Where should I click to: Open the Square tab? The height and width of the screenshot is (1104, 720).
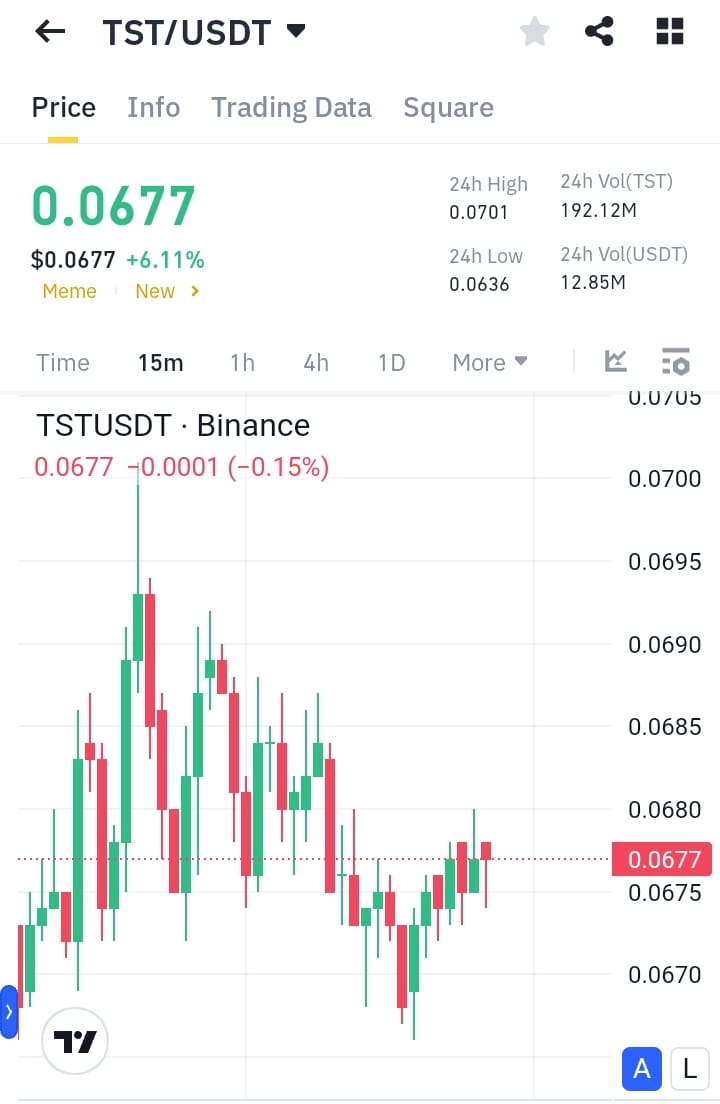pyautogui.click(x=448, y=107)
